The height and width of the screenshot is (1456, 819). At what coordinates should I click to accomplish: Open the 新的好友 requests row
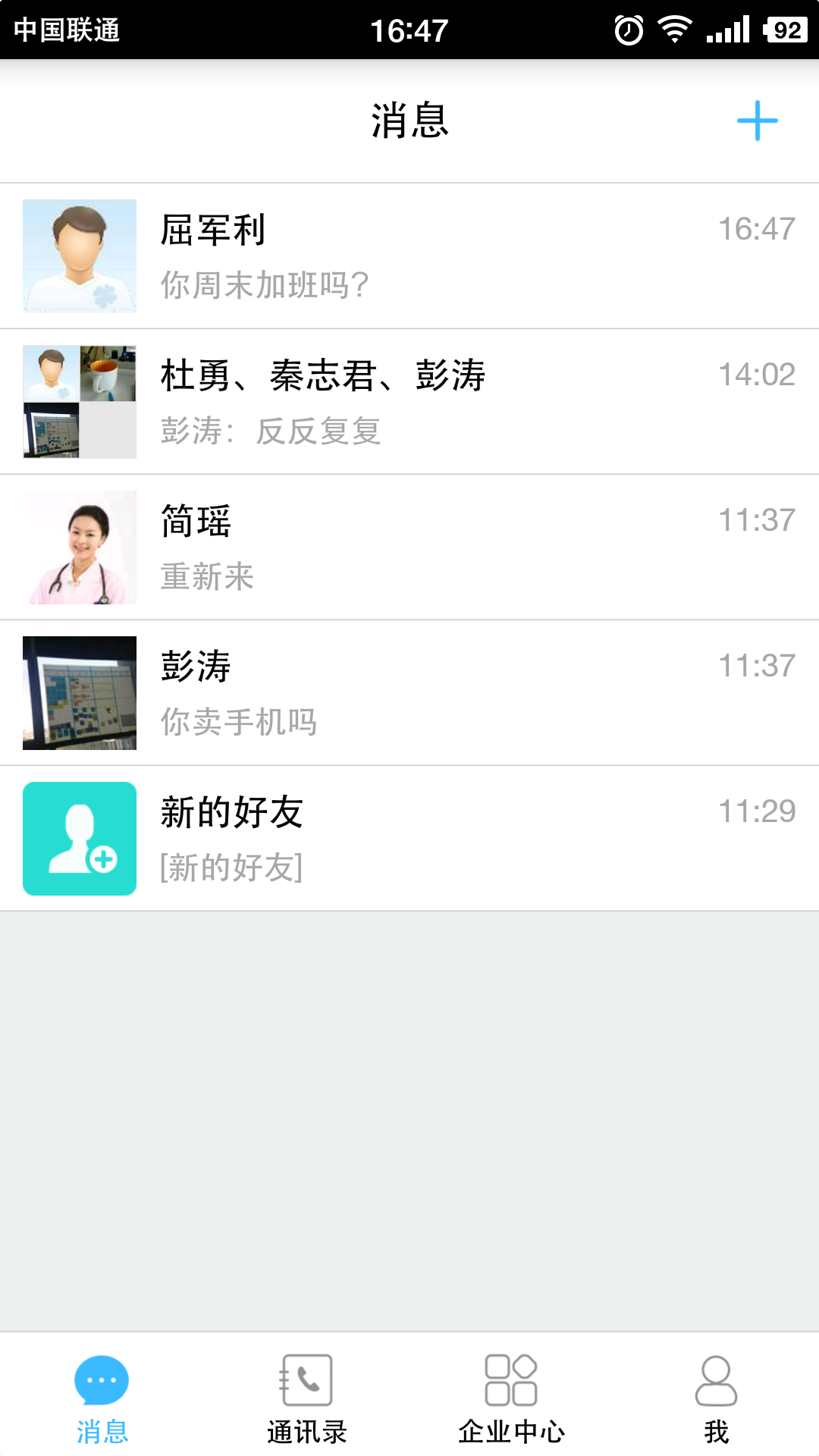(409, 839)
